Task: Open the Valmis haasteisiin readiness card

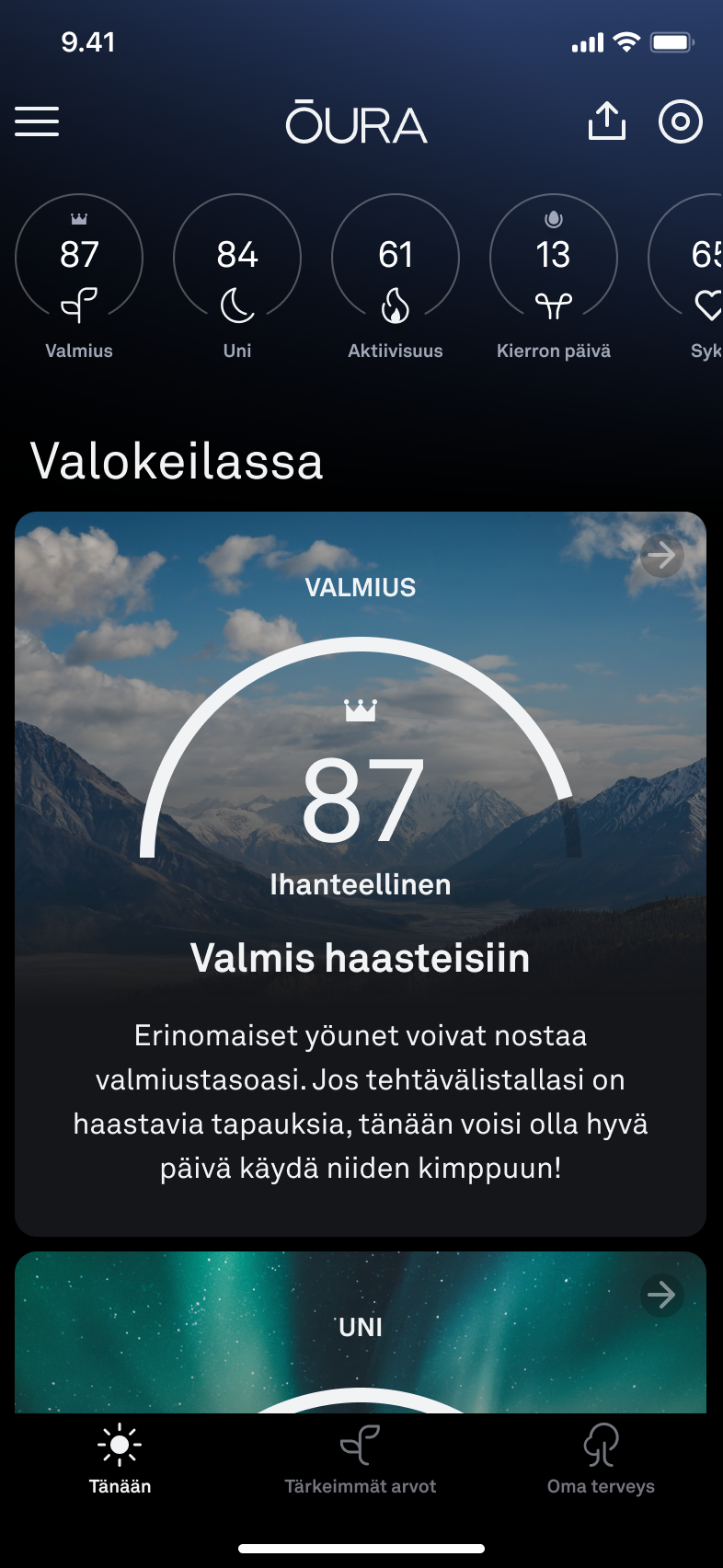Action: click(x=361, y=874)
